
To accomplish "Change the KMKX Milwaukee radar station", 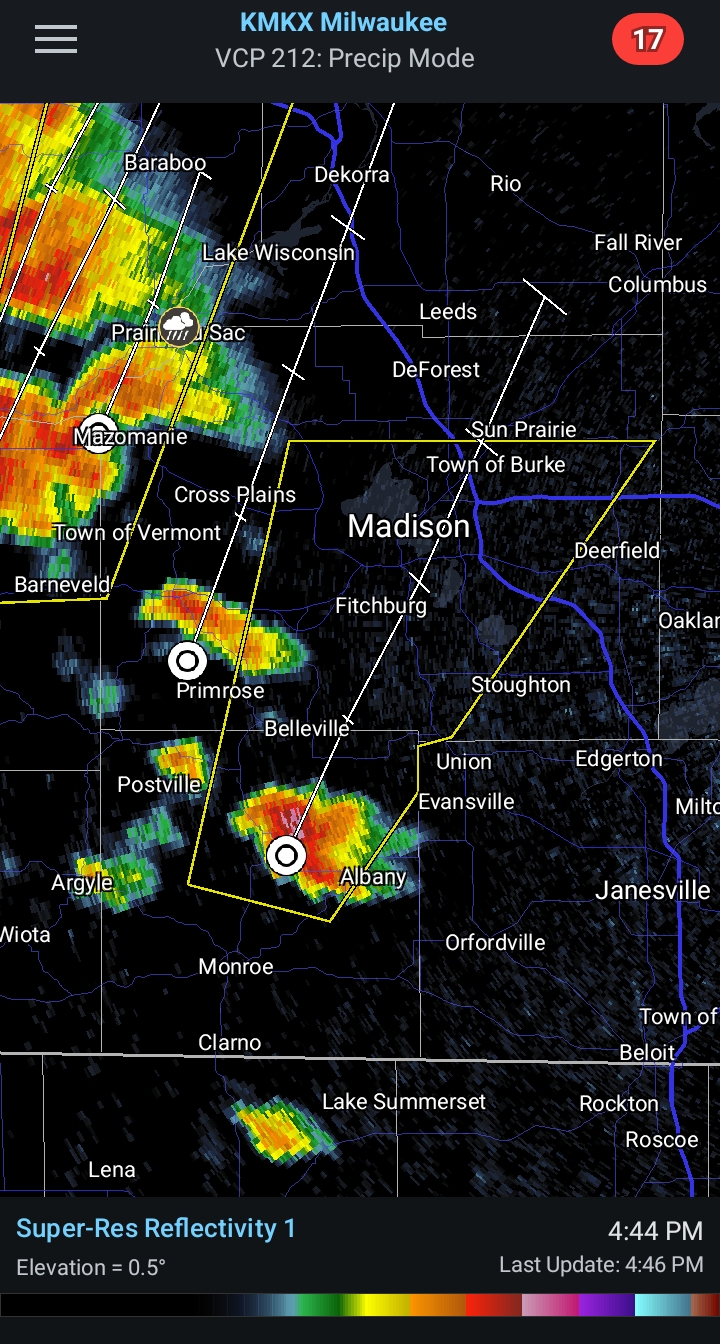I will 344,22.
